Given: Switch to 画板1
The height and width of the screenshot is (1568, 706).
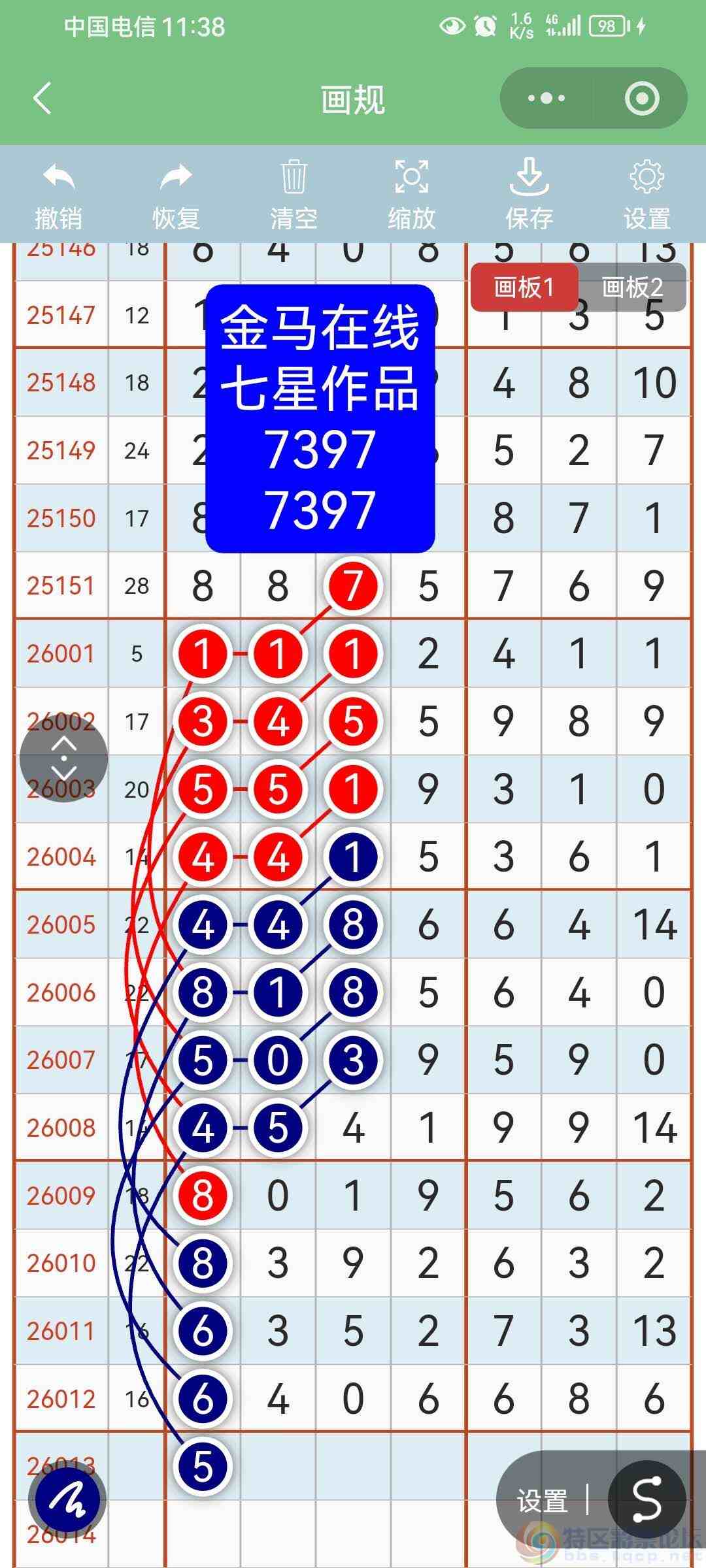Looking at the screenshot, I should click(524, 287).
